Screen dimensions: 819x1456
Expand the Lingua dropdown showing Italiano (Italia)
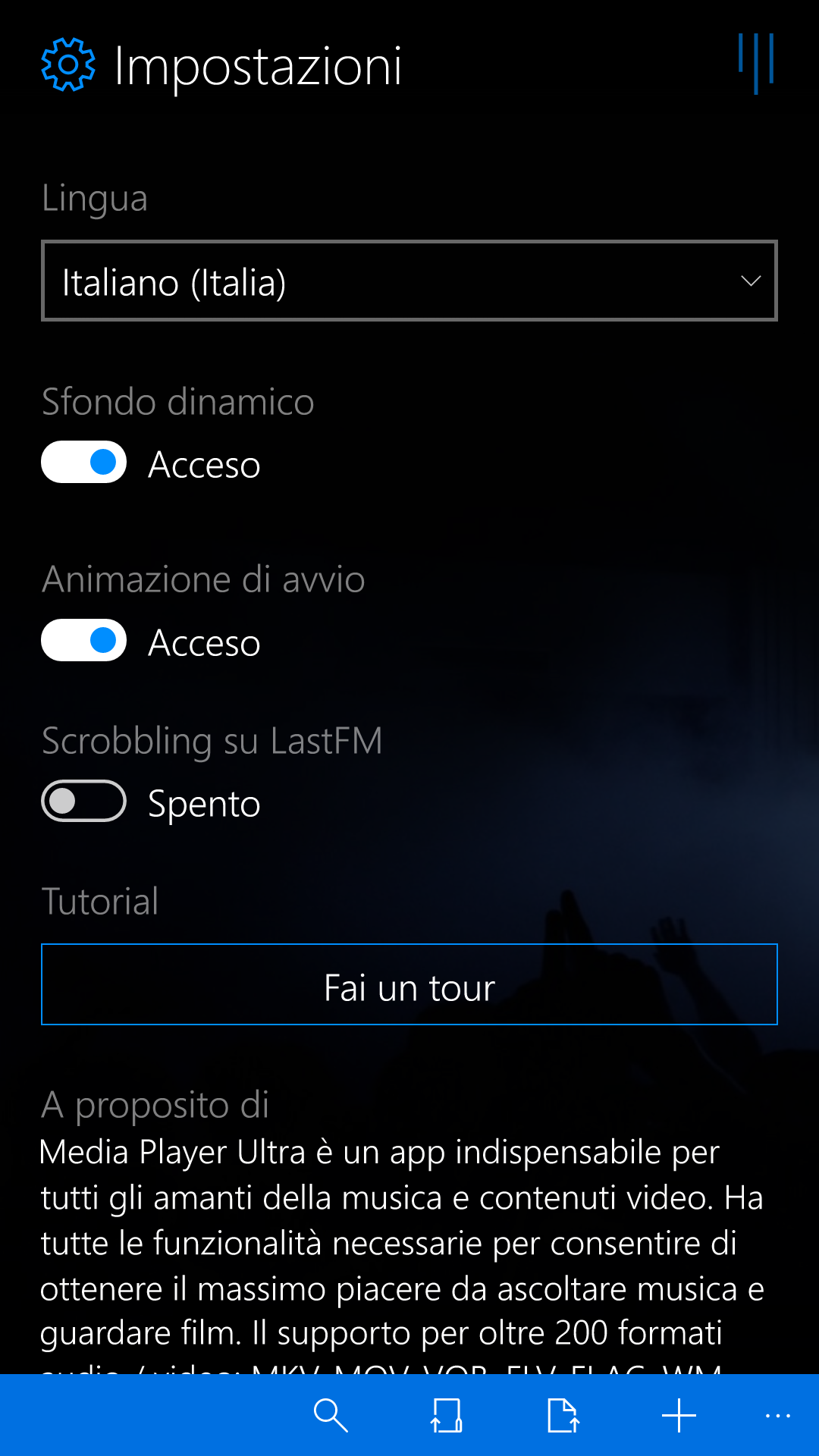click(409, 281)
